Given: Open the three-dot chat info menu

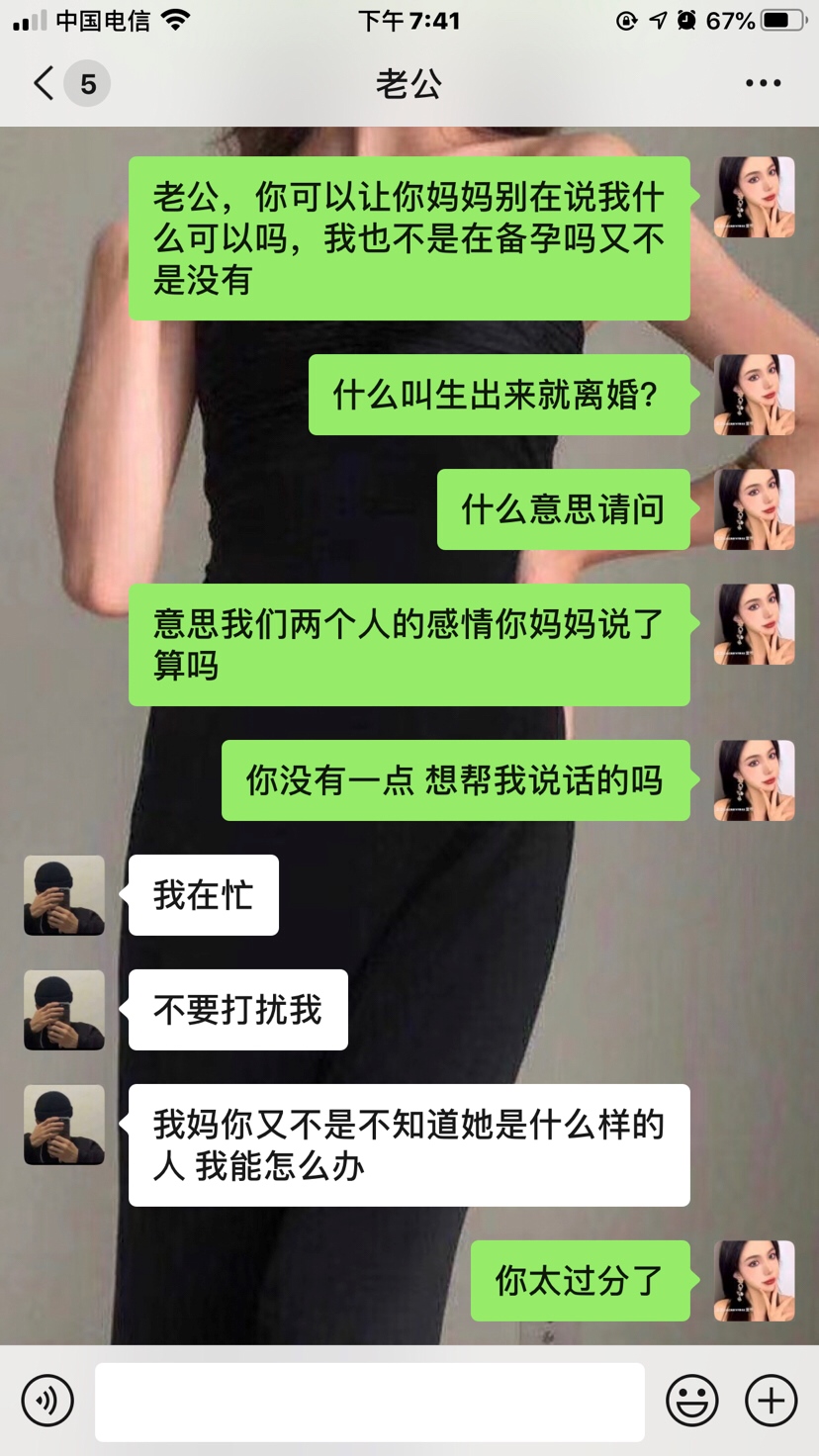Looking at the screenshot, I should coord(763,83).
